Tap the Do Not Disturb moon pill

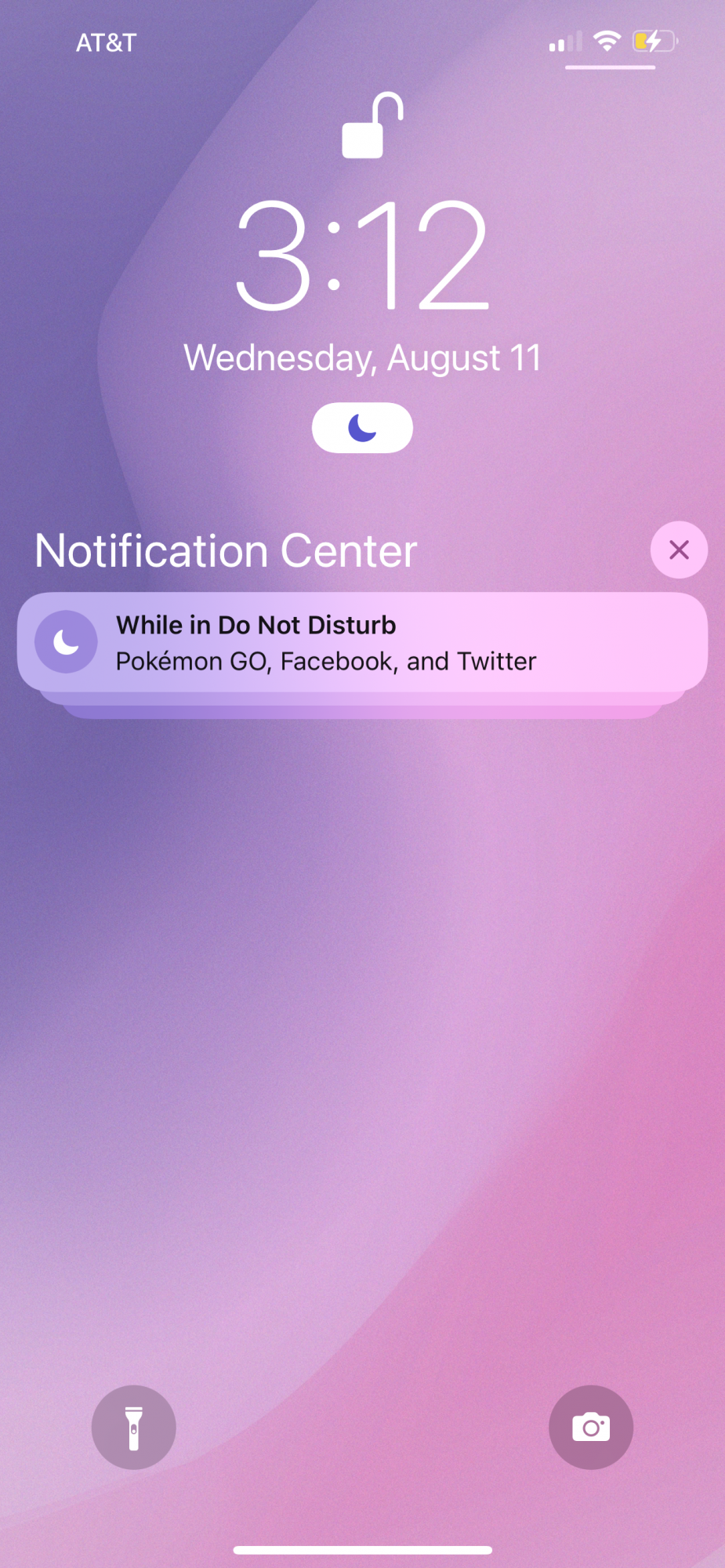click(x=362, y=428)
